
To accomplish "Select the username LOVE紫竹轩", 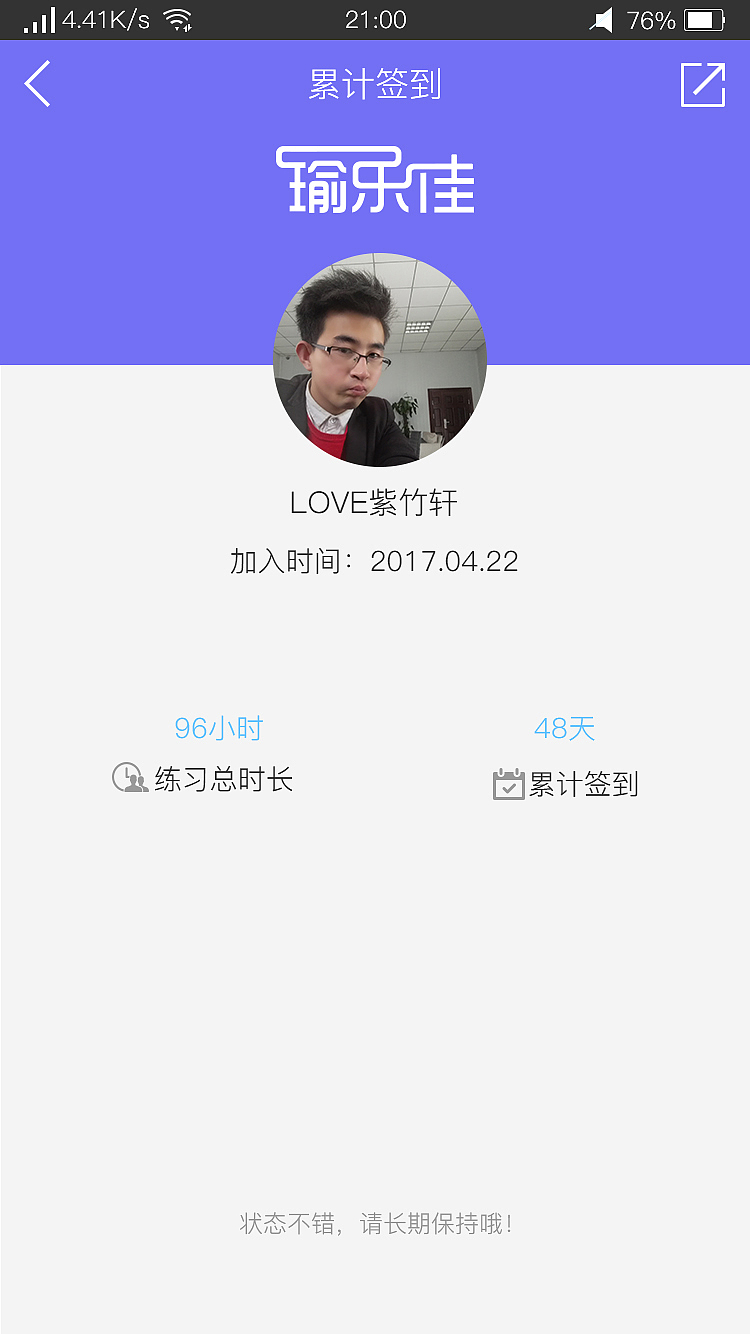I will click(x=375, y=503).
